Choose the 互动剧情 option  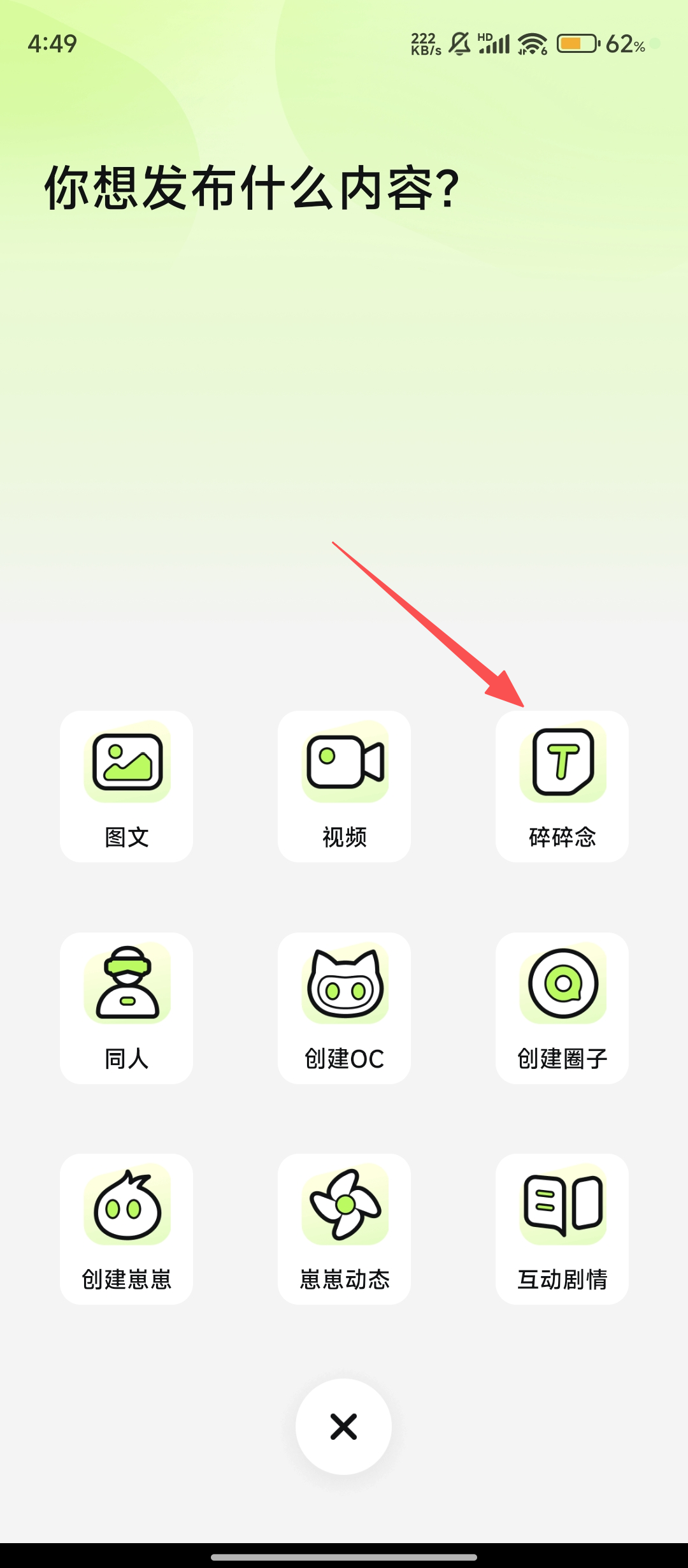click(562, 1229)
